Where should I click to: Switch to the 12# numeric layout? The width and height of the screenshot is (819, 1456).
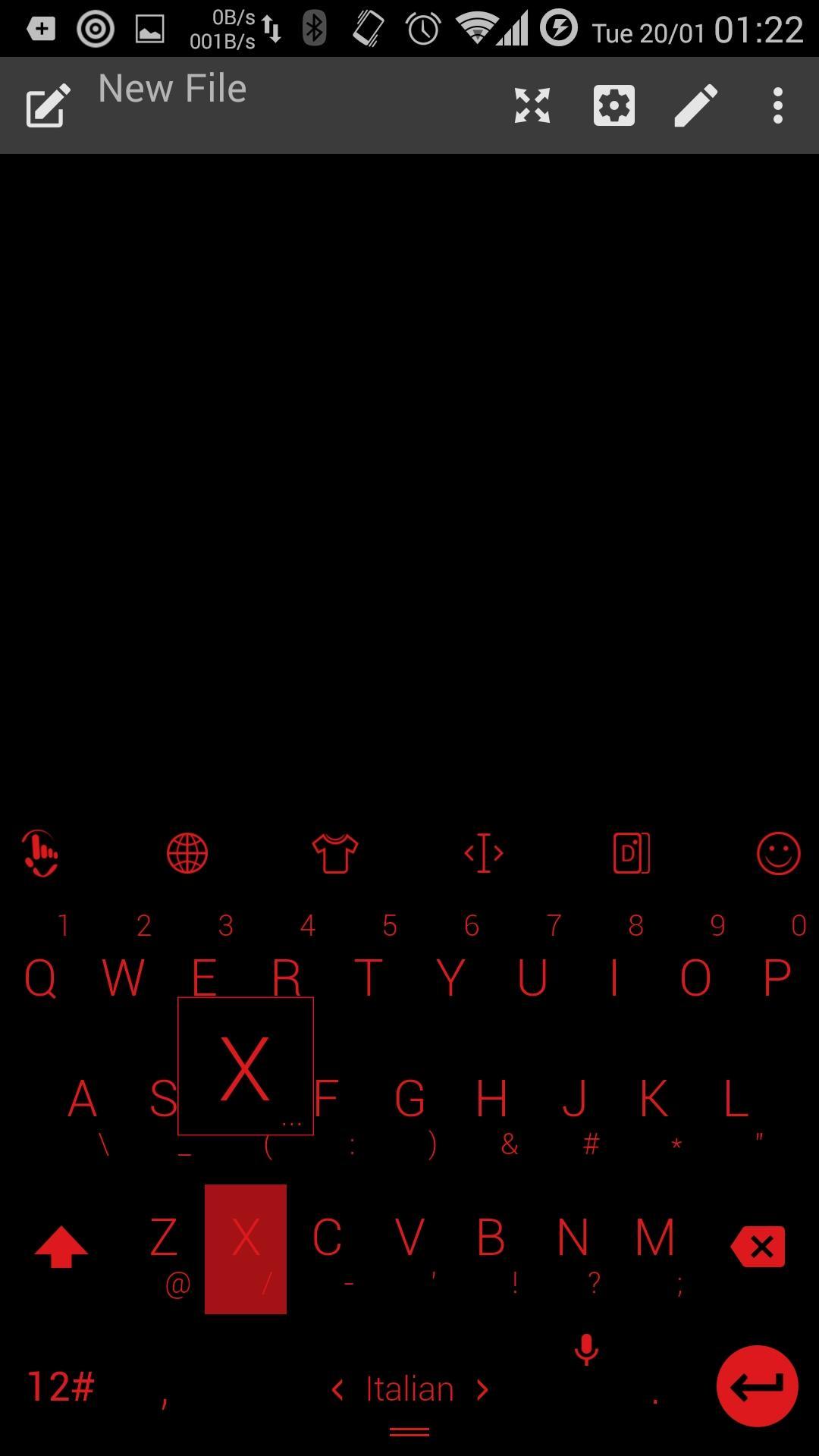(x=59, y=1388)
